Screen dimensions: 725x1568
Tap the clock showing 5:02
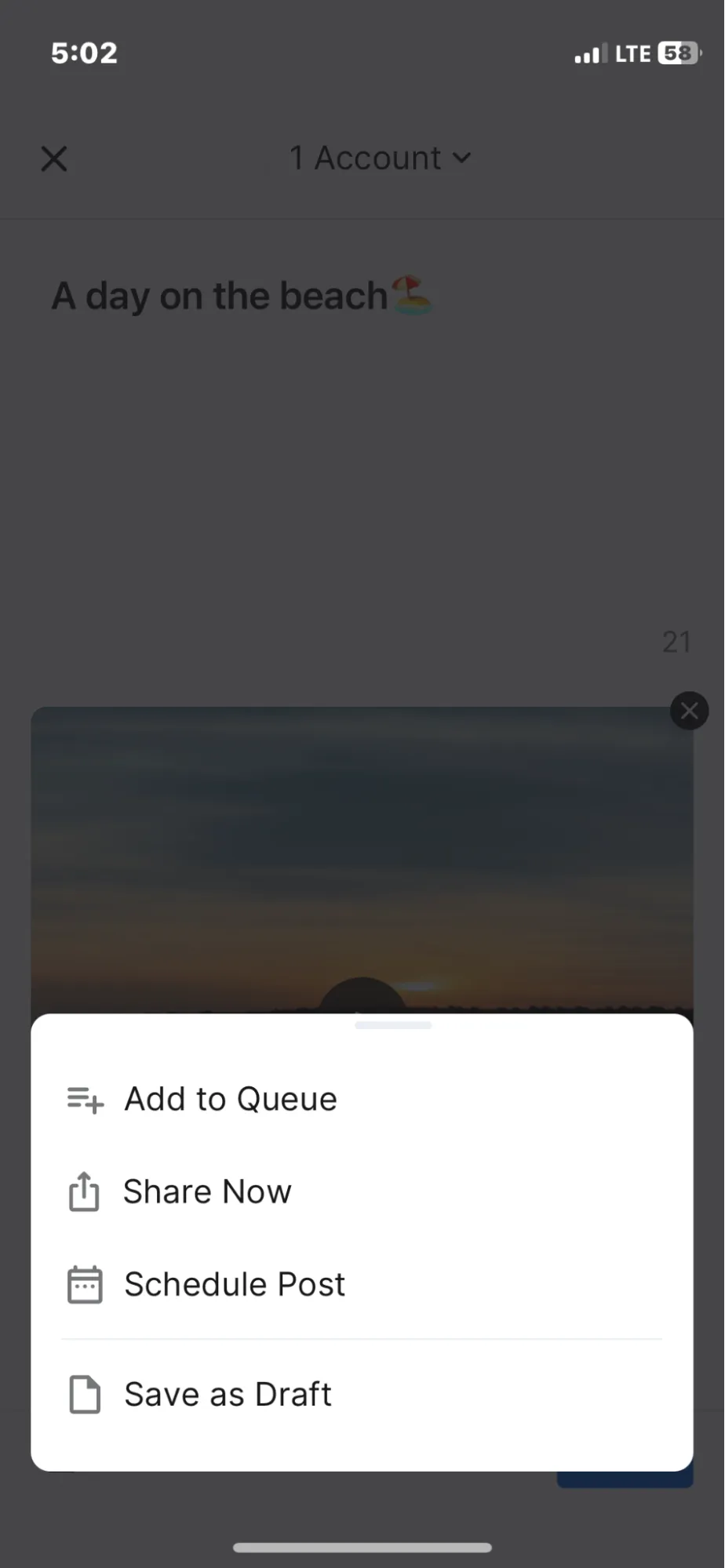(84, 53)
